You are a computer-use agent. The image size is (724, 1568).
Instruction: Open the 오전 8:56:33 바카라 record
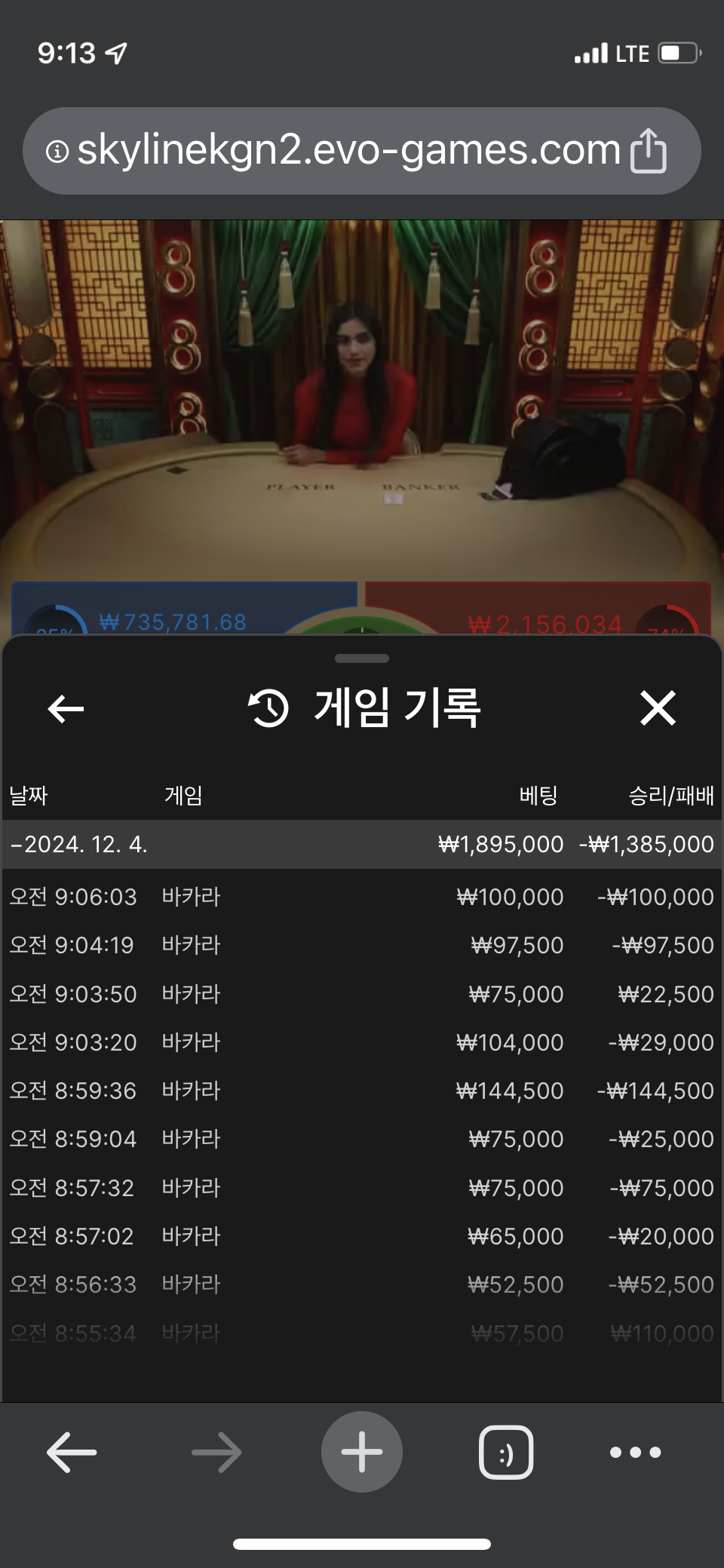(360, 1284)
